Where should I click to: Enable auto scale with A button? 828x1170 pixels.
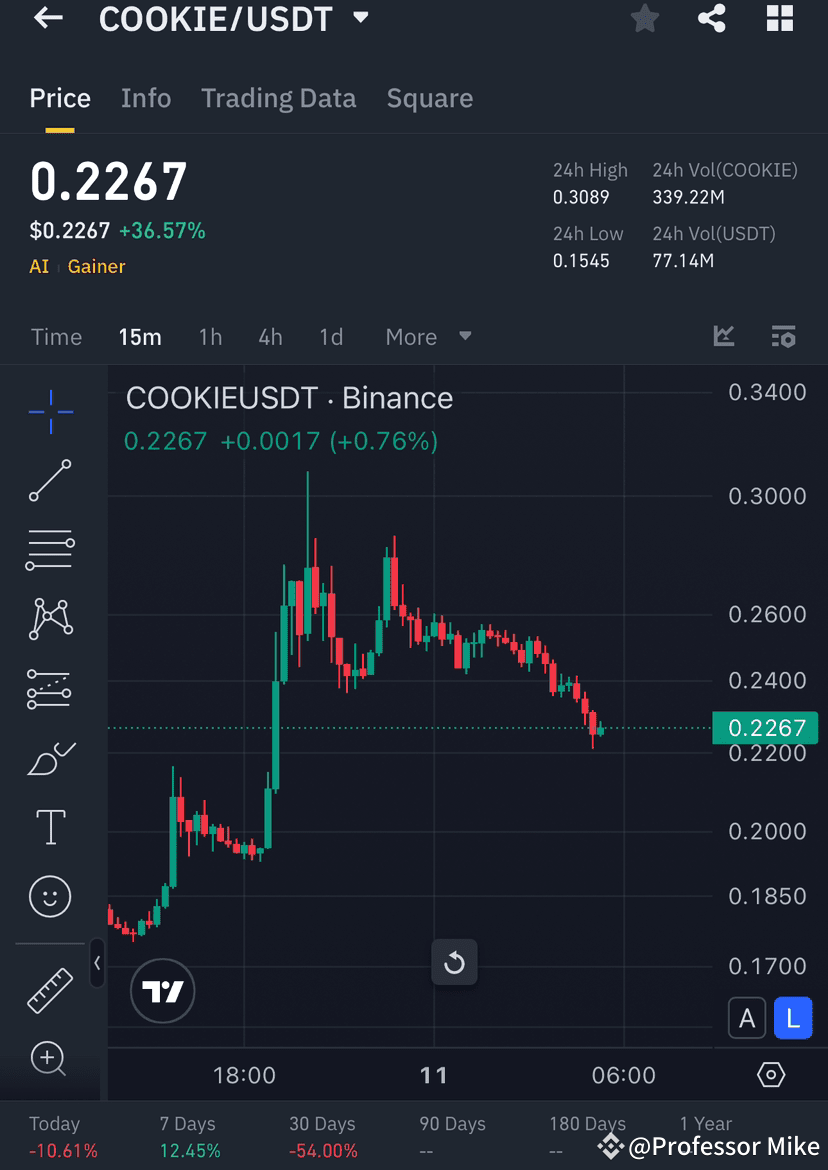point(747,1018)
